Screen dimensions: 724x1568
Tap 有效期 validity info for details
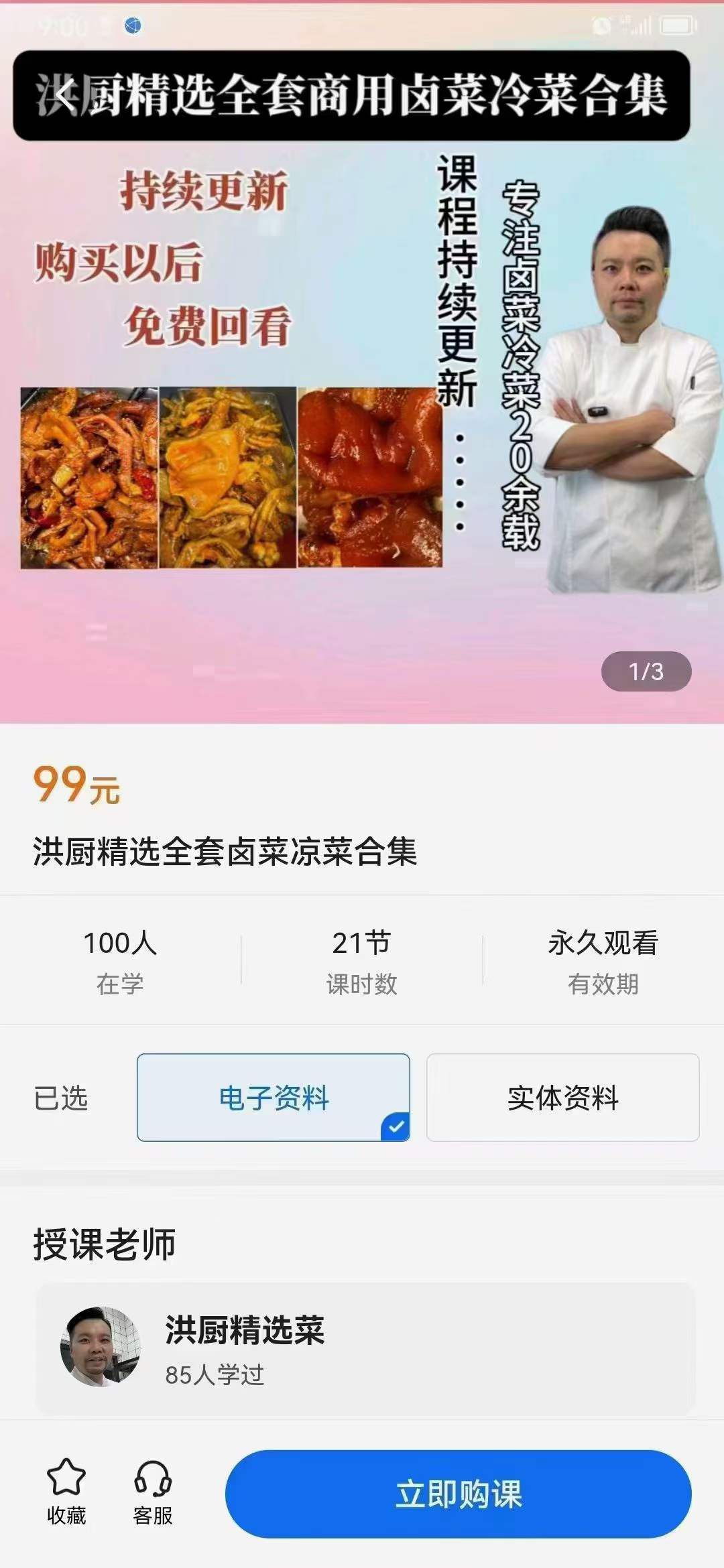click(x=603, y=963)
